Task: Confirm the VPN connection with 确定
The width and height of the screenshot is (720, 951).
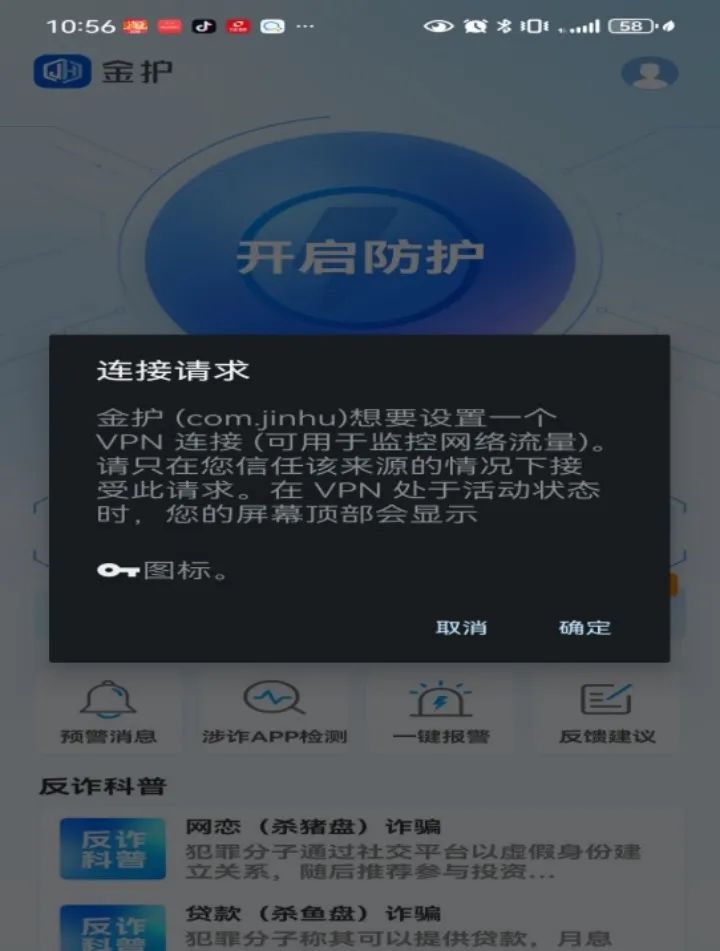Action: (585, 628)
